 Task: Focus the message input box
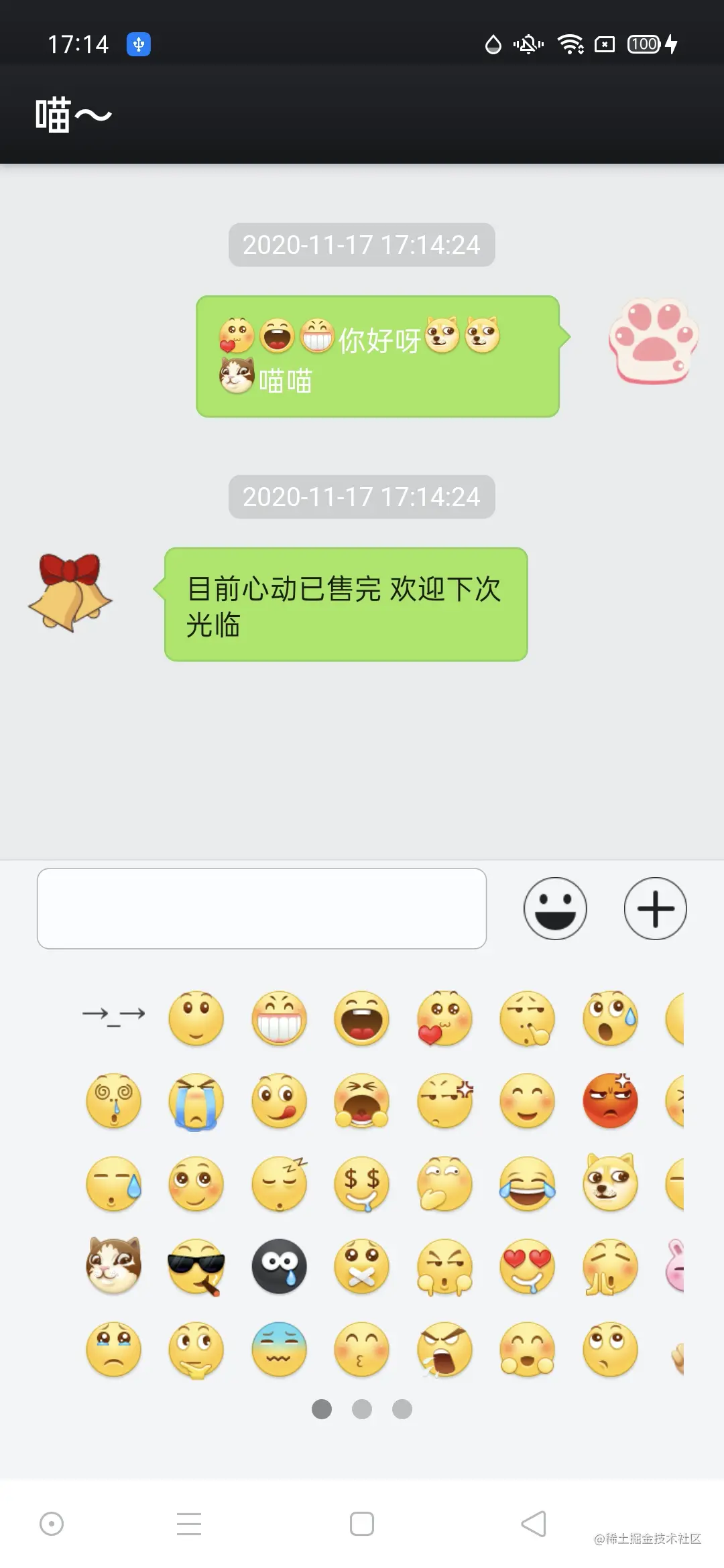[261, 908]
